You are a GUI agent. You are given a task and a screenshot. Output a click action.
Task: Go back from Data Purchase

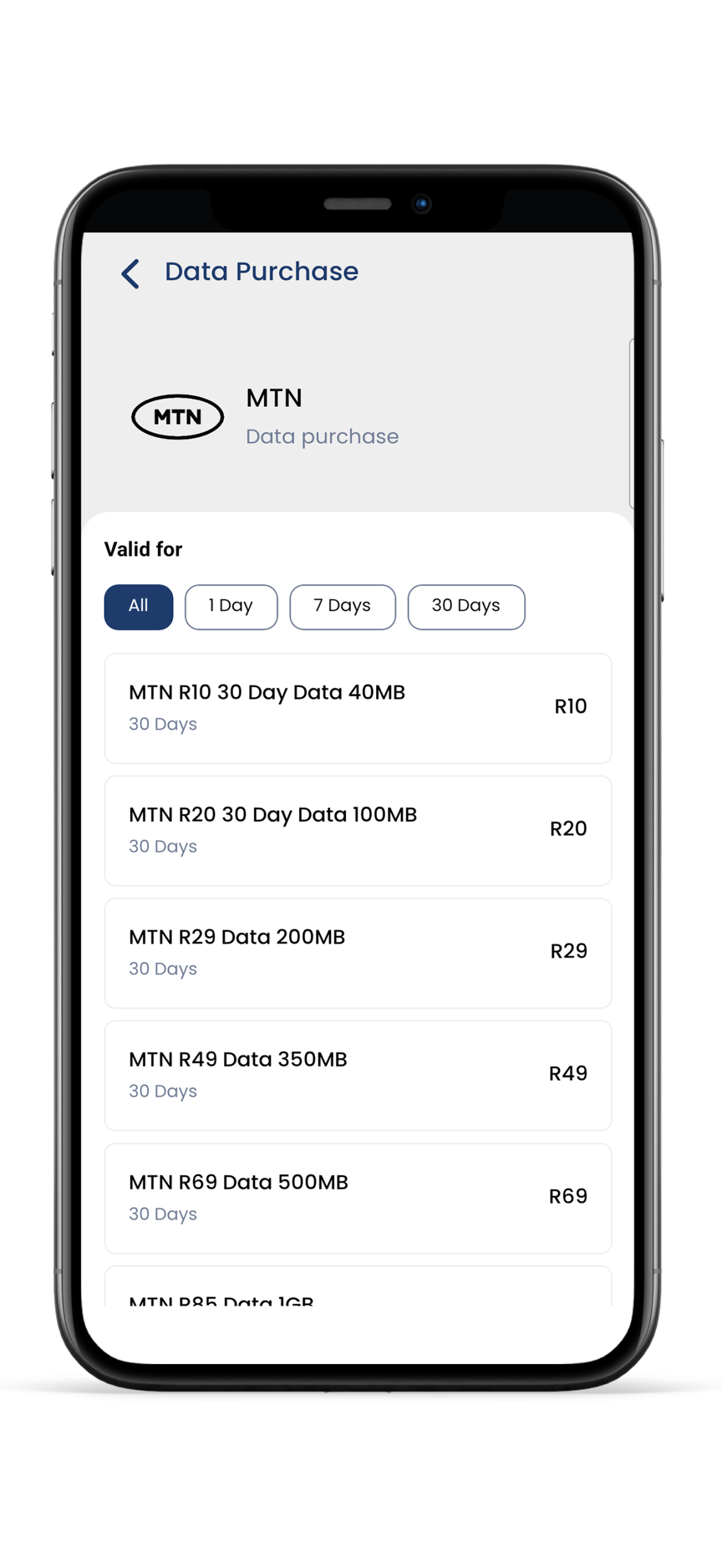point(131,273)
